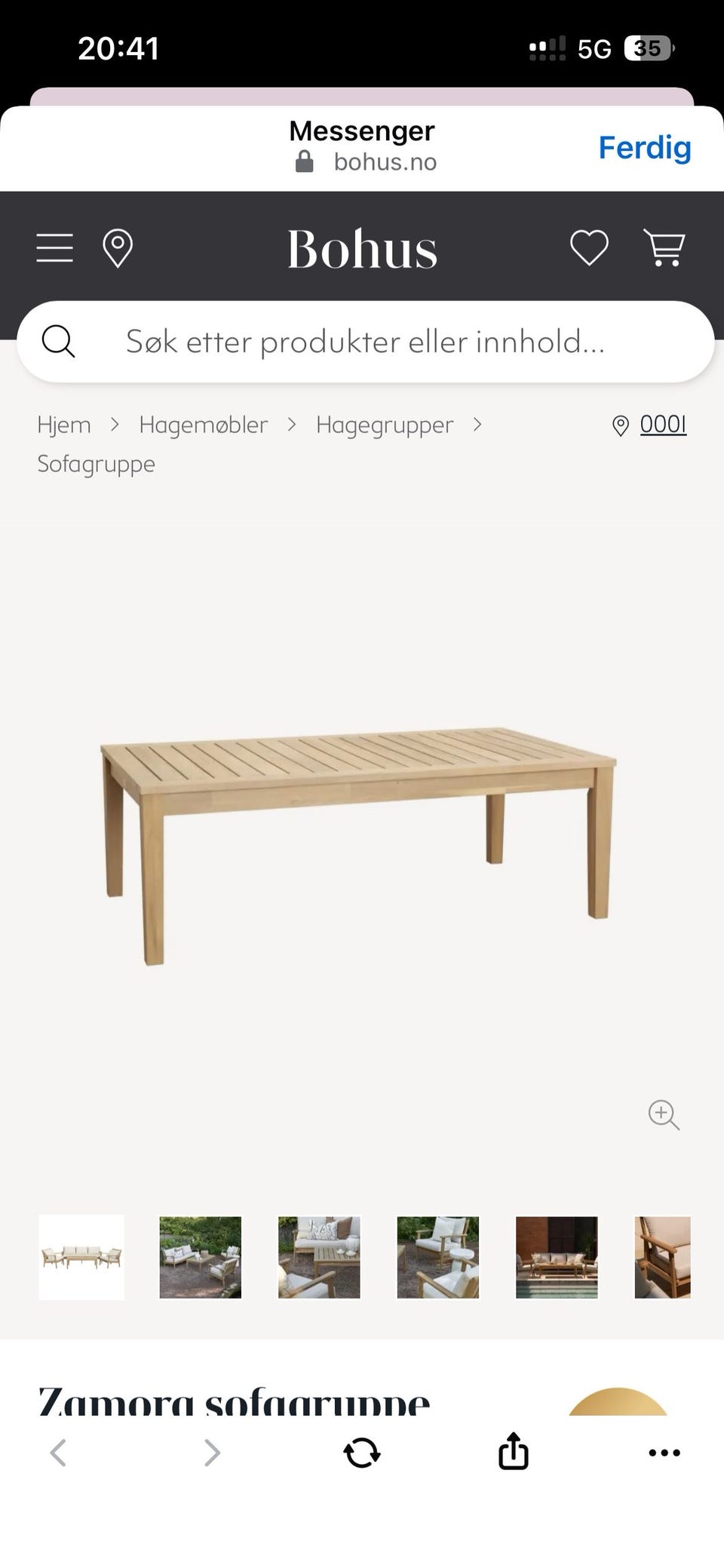This screenshot has width=724, height=1568.
Task: Zoom the product image with the magnifier icon
Action: (663, 1115)
